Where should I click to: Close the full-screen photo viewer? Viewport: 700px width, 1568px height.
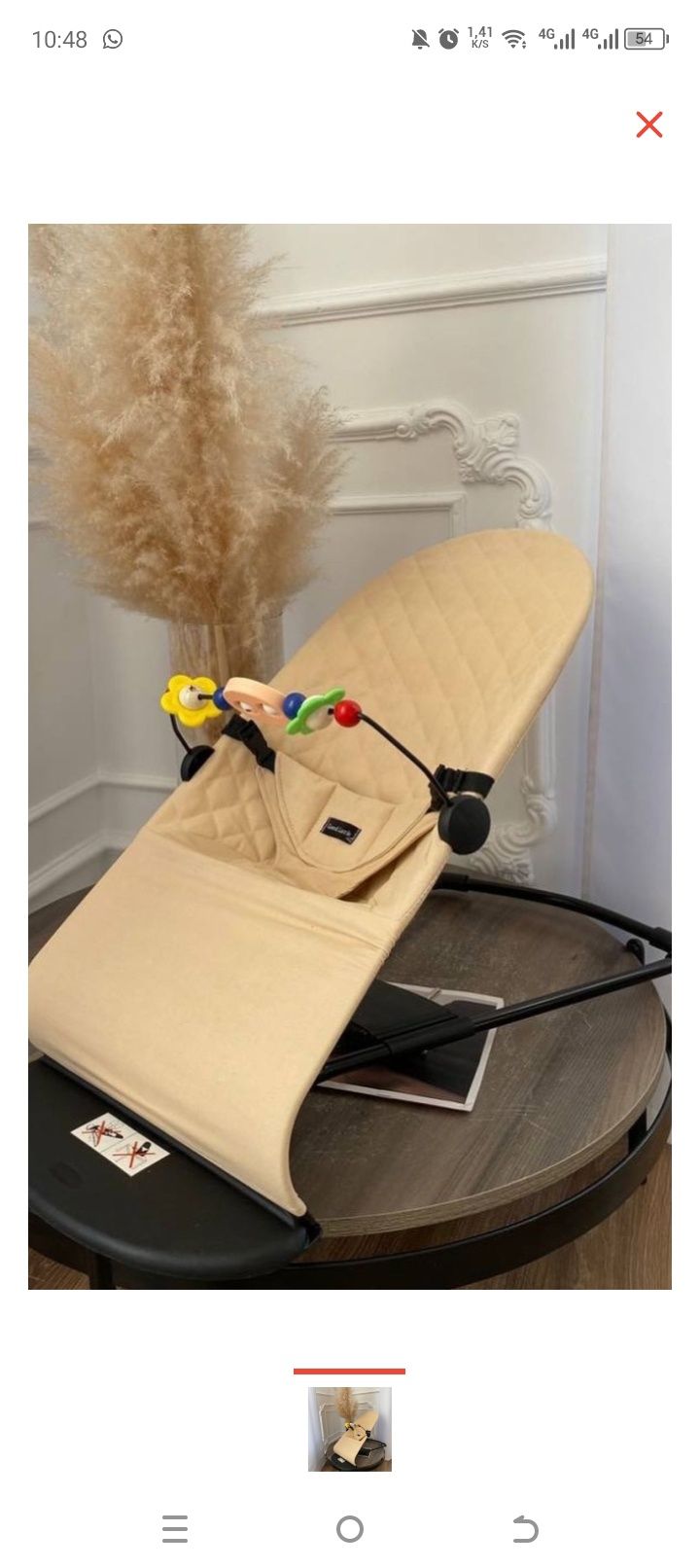648,125
